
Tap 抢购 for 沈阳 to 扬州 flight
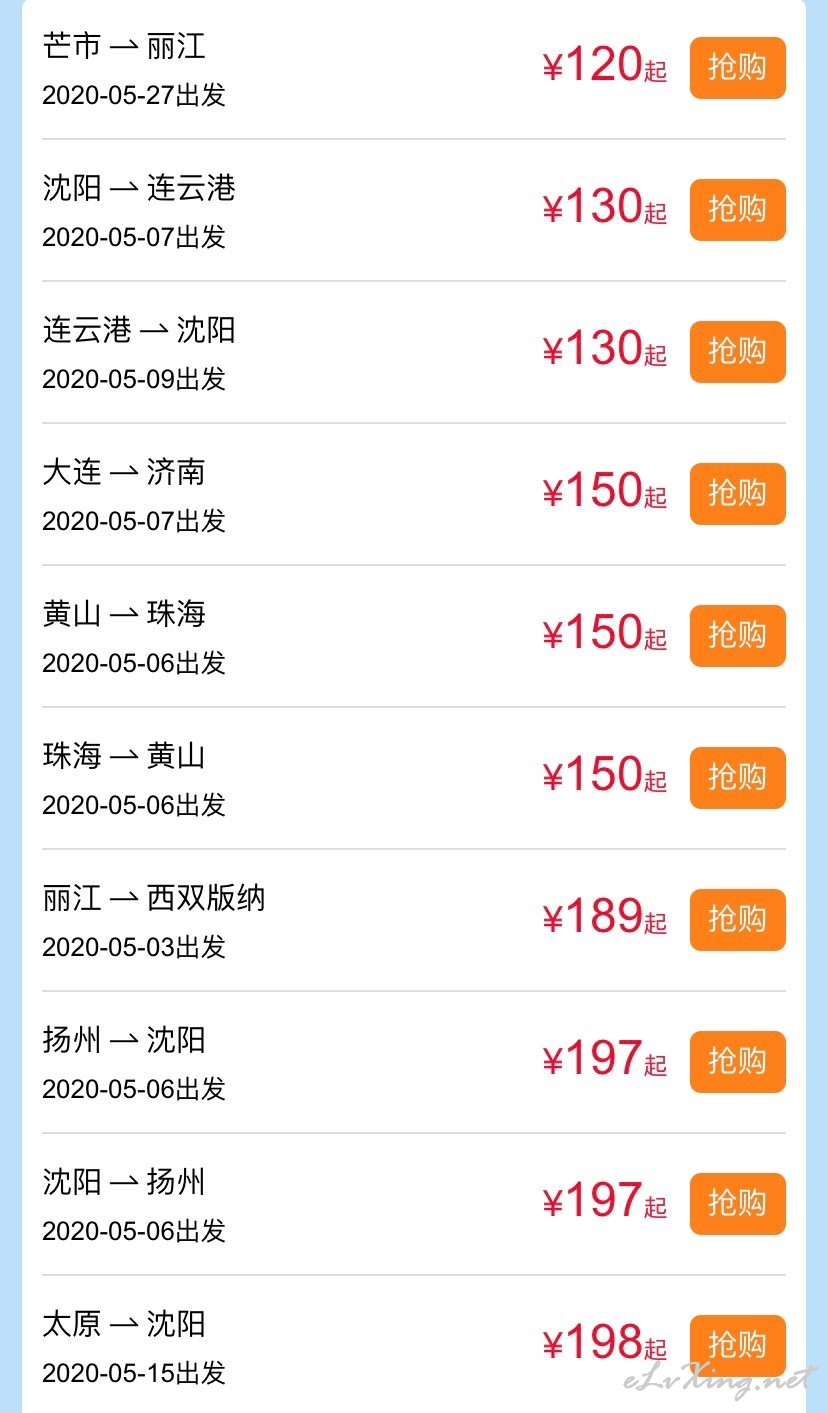[x=737, y=1204]
